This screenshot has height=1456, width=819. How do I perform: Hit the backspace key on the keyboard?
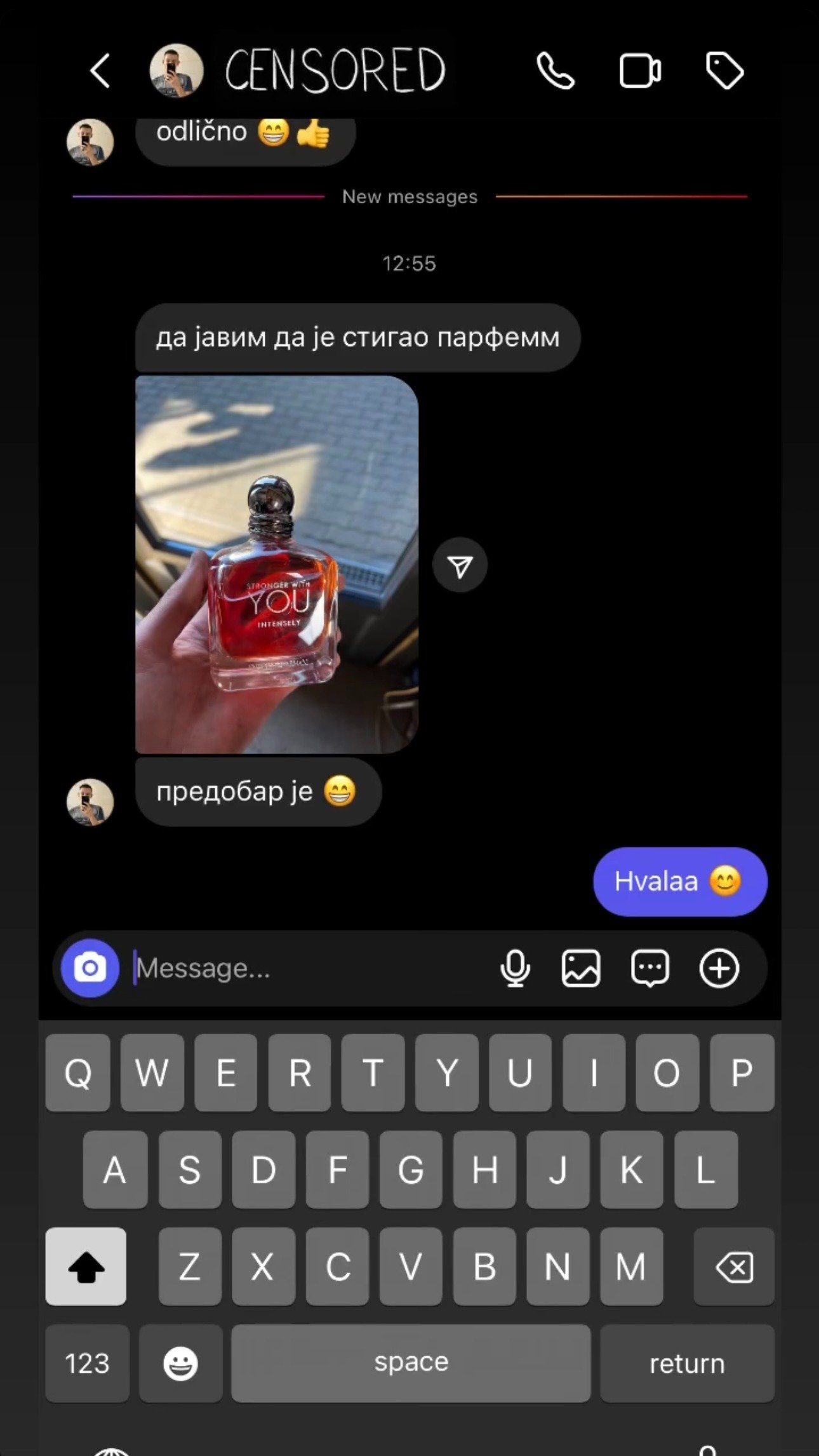tap(734, 1267)
